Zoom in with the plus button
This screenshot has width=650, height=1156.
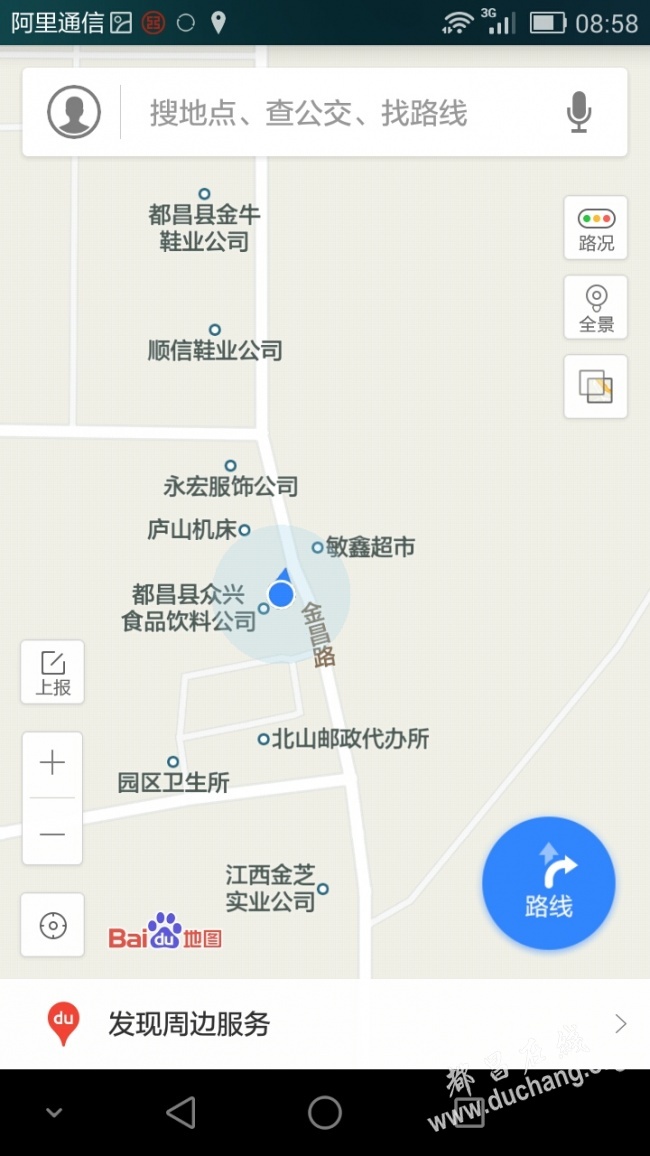pos(52,763)
